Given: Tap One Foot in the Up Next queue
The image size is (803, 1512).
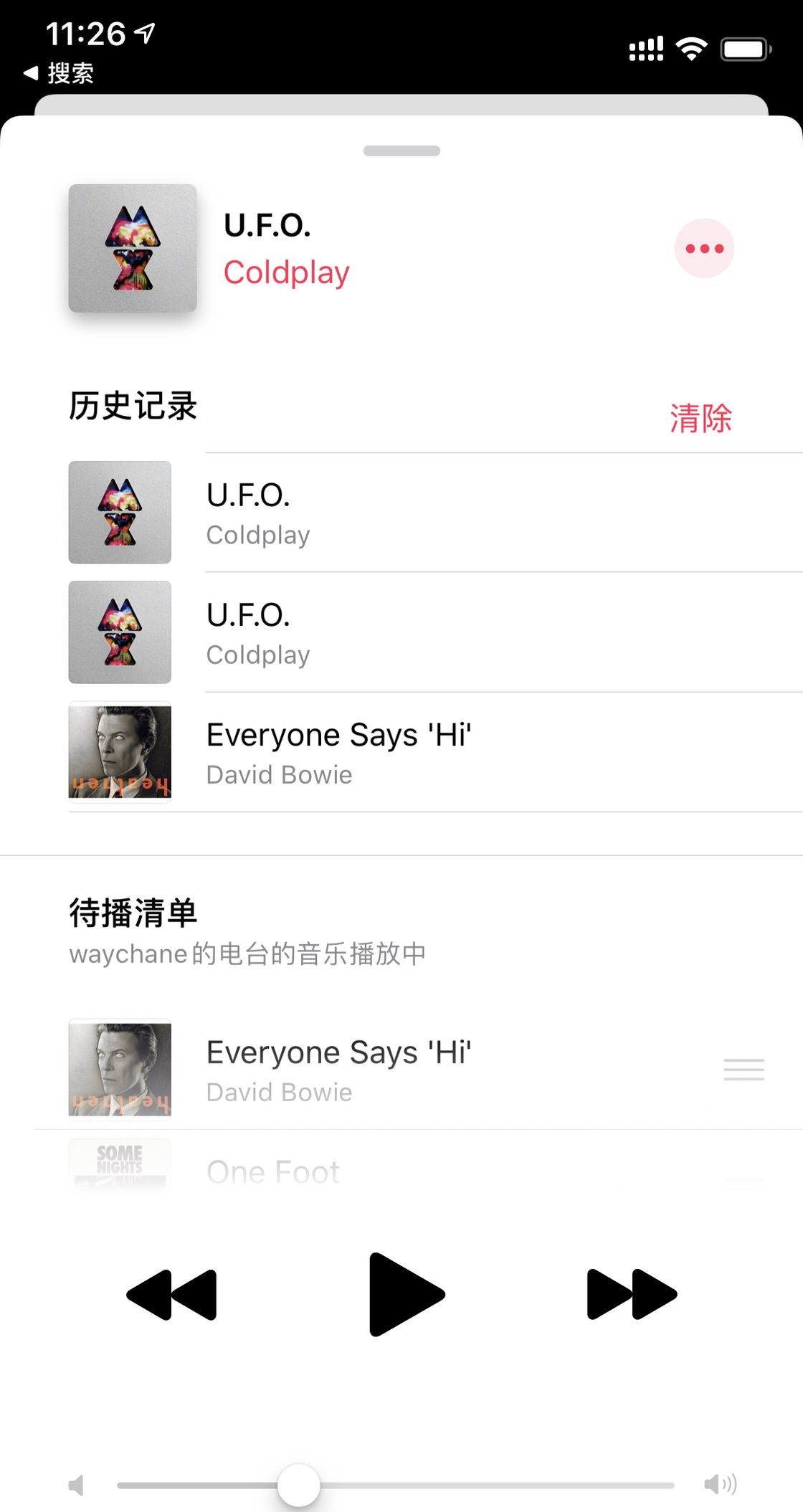Looking at the screenshot, I should tap(271, 1171).
